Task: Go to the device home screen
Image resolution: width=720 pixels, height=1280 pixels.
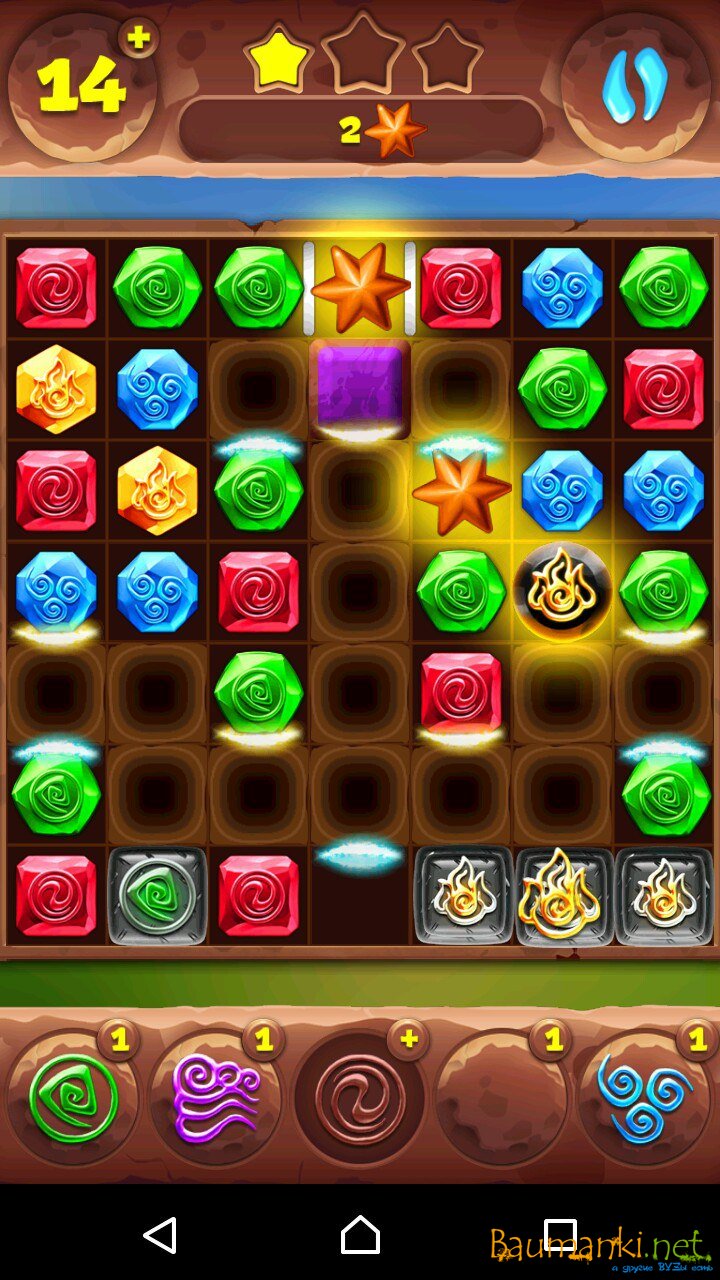Action: (360, 1235)
